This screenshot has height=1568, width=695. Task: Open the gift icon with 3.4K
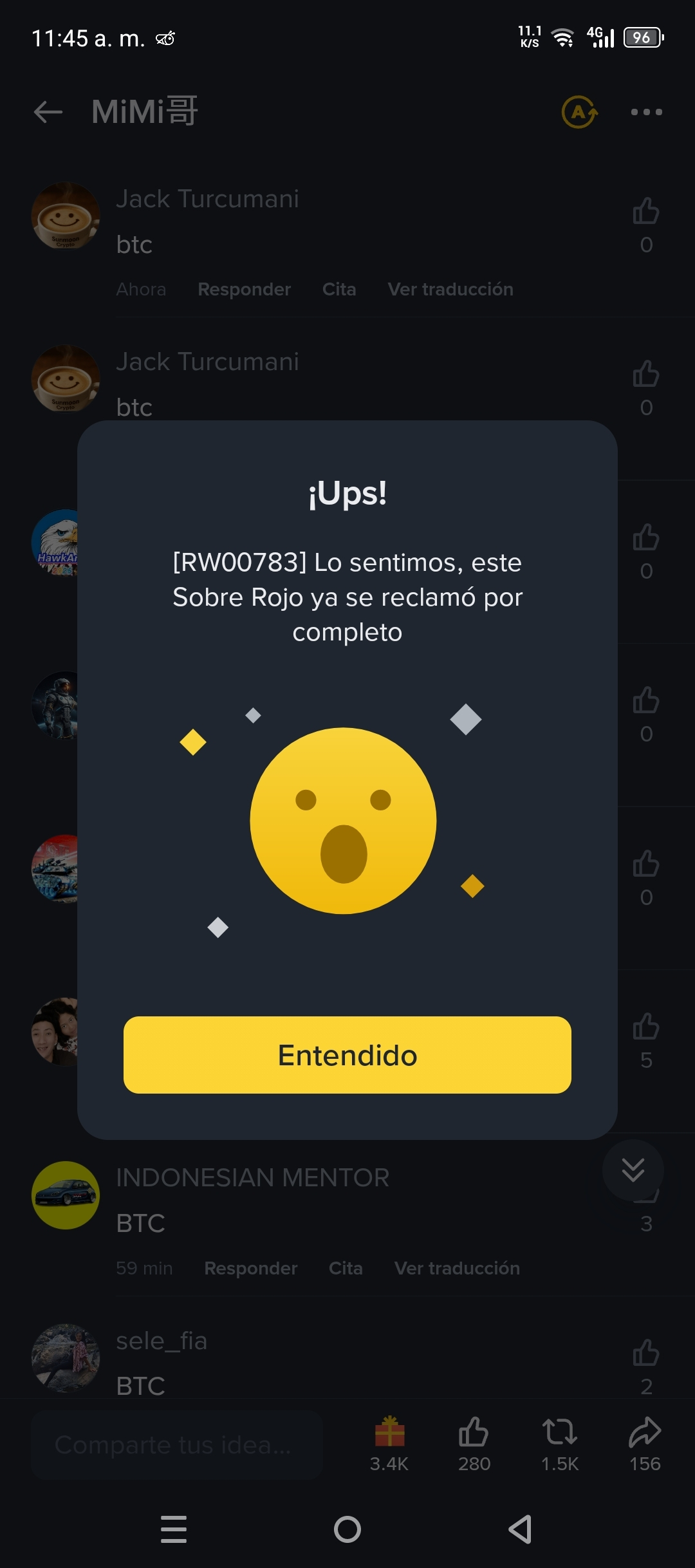click(x=389, y=1432)
